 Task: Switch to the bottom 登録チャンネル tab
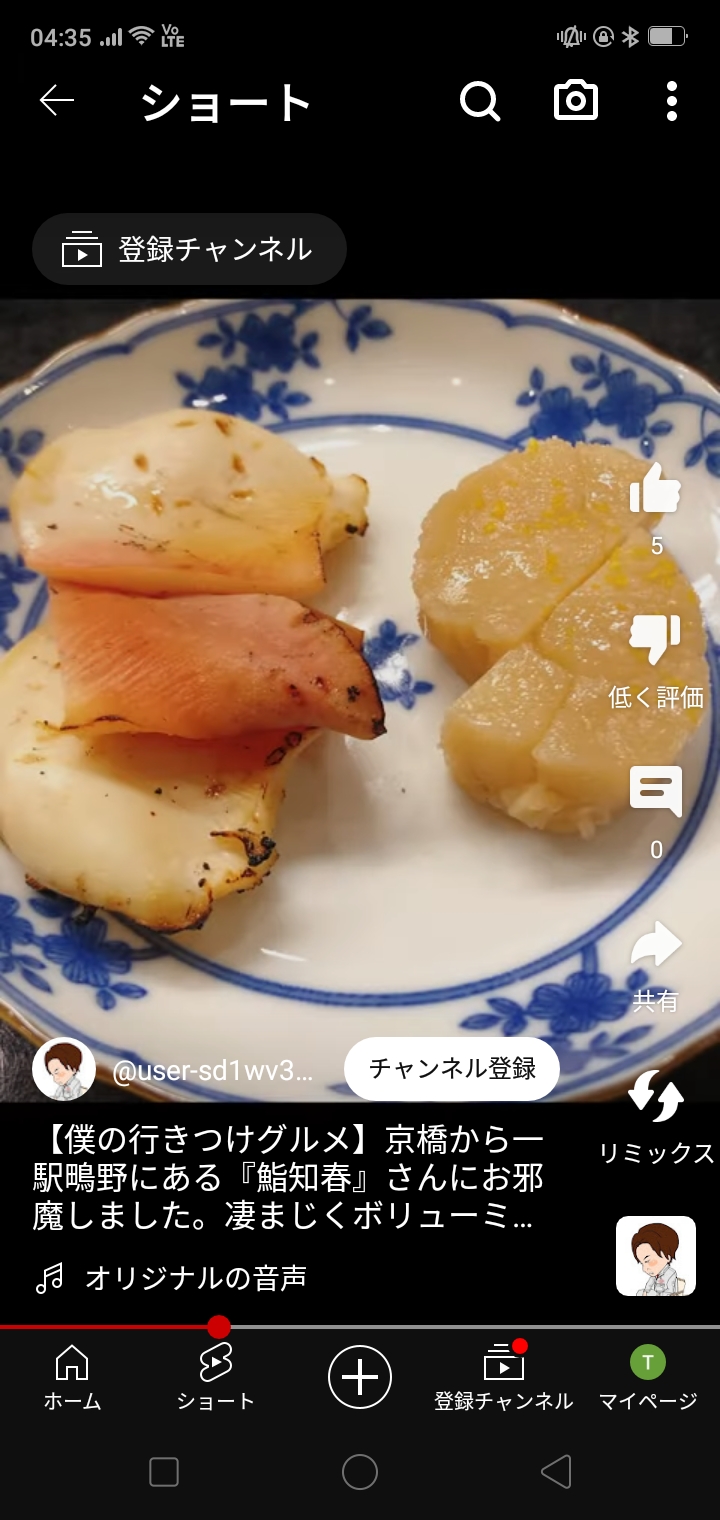(504, 1377)
